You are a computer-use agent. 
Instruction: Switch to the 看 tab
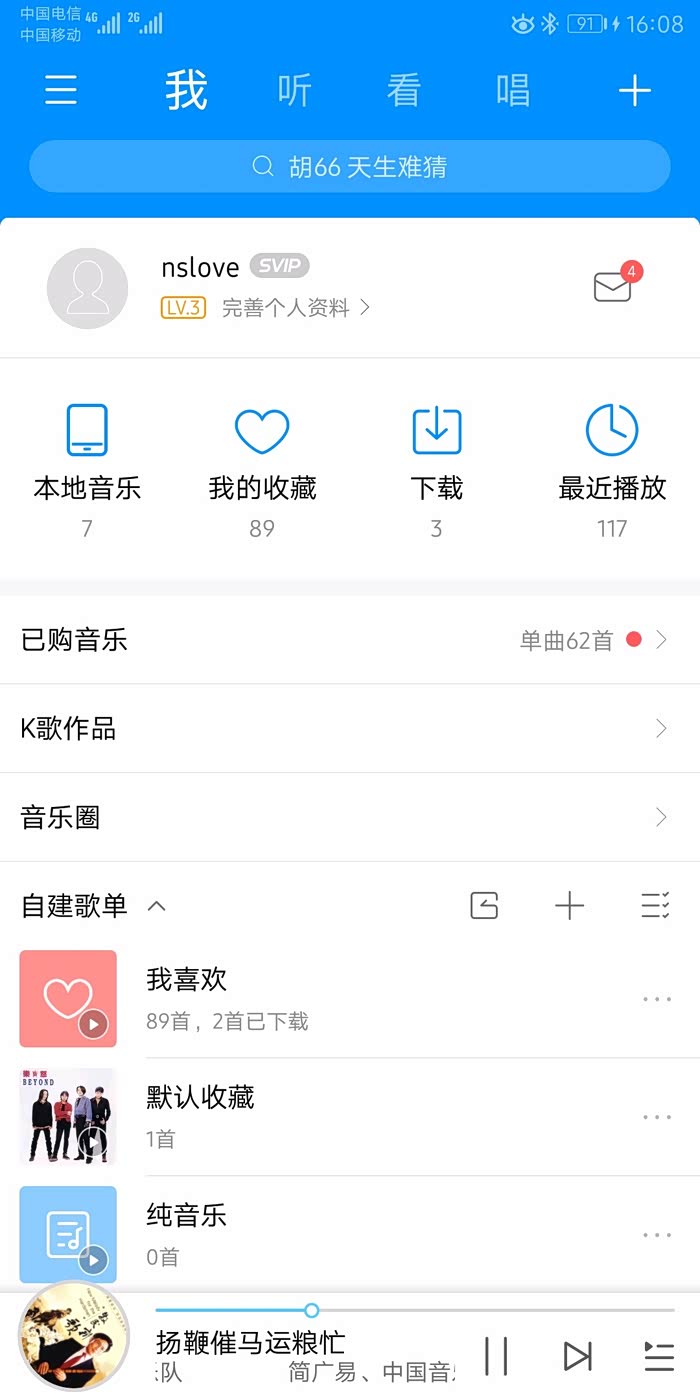coord(403,91)
